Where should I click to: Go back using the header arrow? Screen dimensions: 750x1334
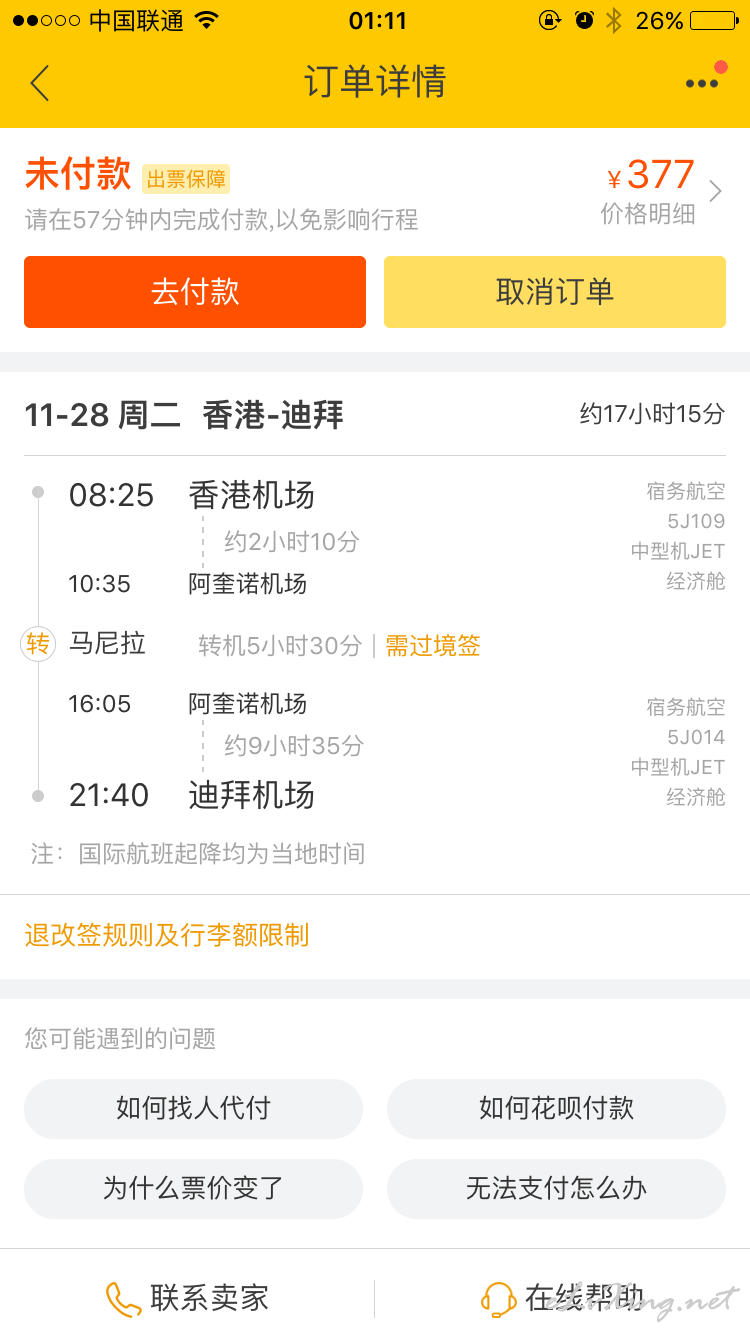[x=39, y=83]
